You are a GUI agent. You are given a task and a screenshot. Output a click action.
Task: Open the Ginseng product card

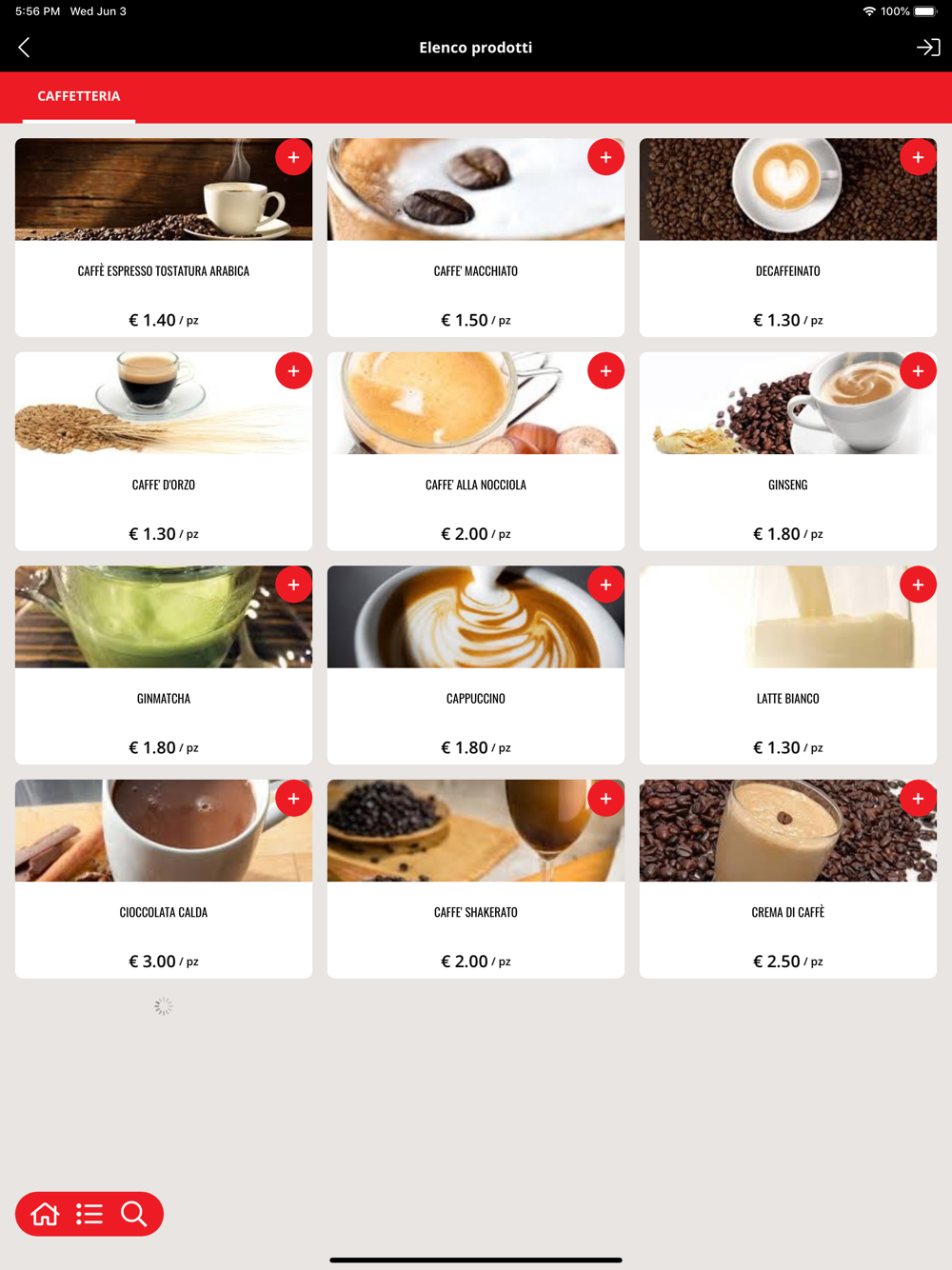click(x=788, y=451)
